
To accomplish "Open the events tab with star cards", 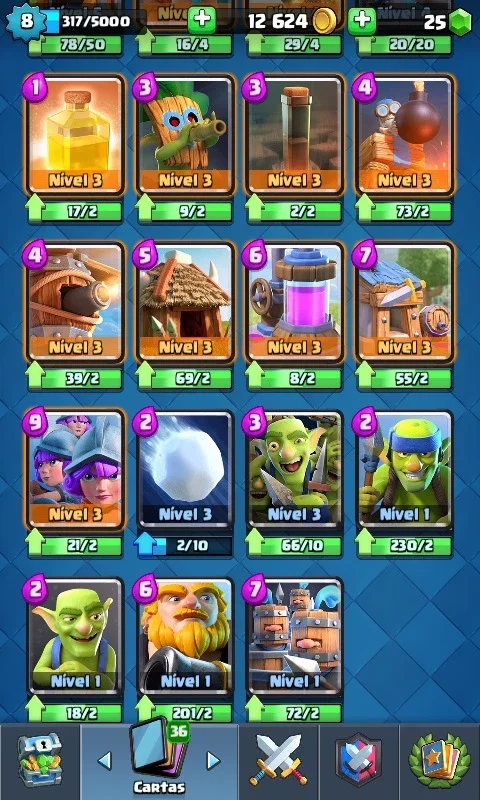I will pyautogui.click(x=440, y=762).
